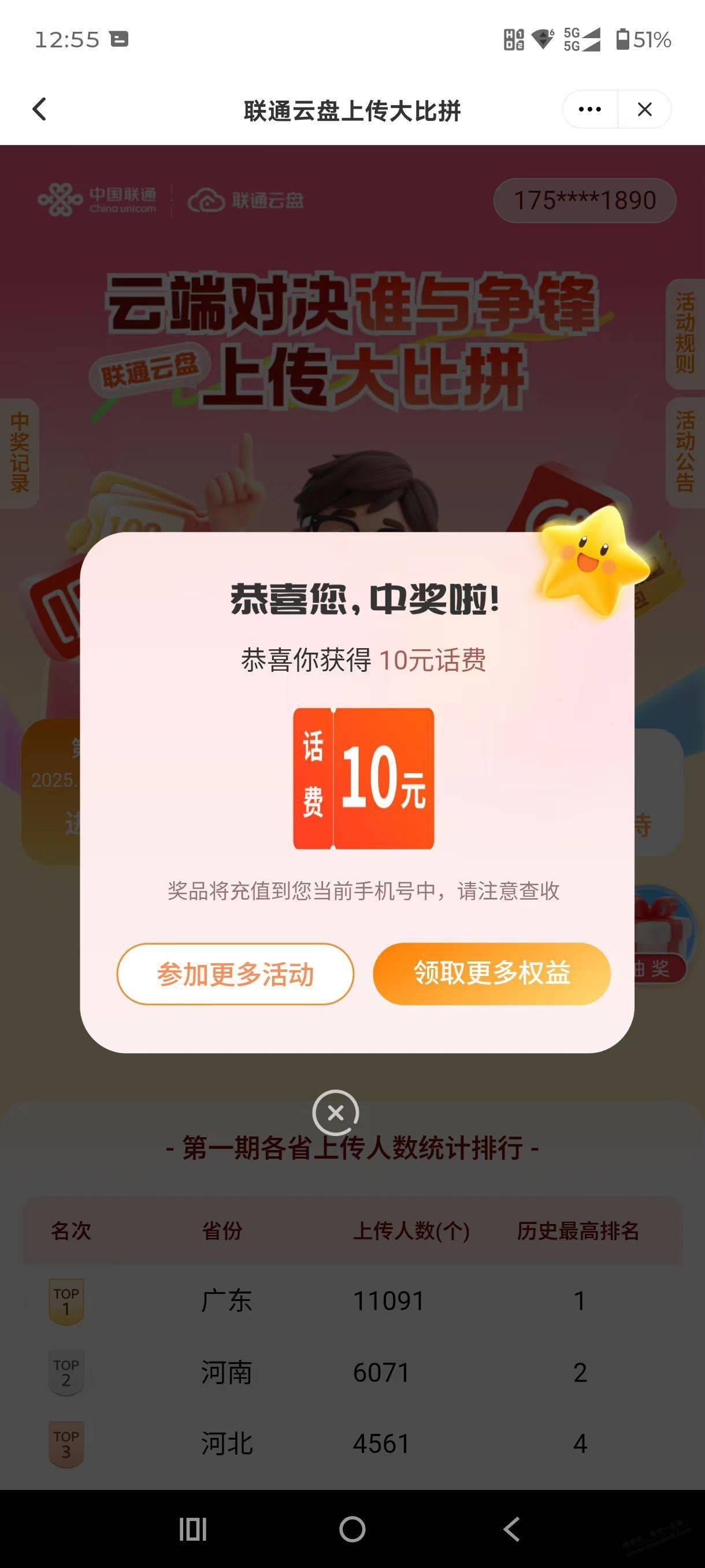705x1568 pixels.
Task: Open 活动公告 side tab
Action: (685, 452)
